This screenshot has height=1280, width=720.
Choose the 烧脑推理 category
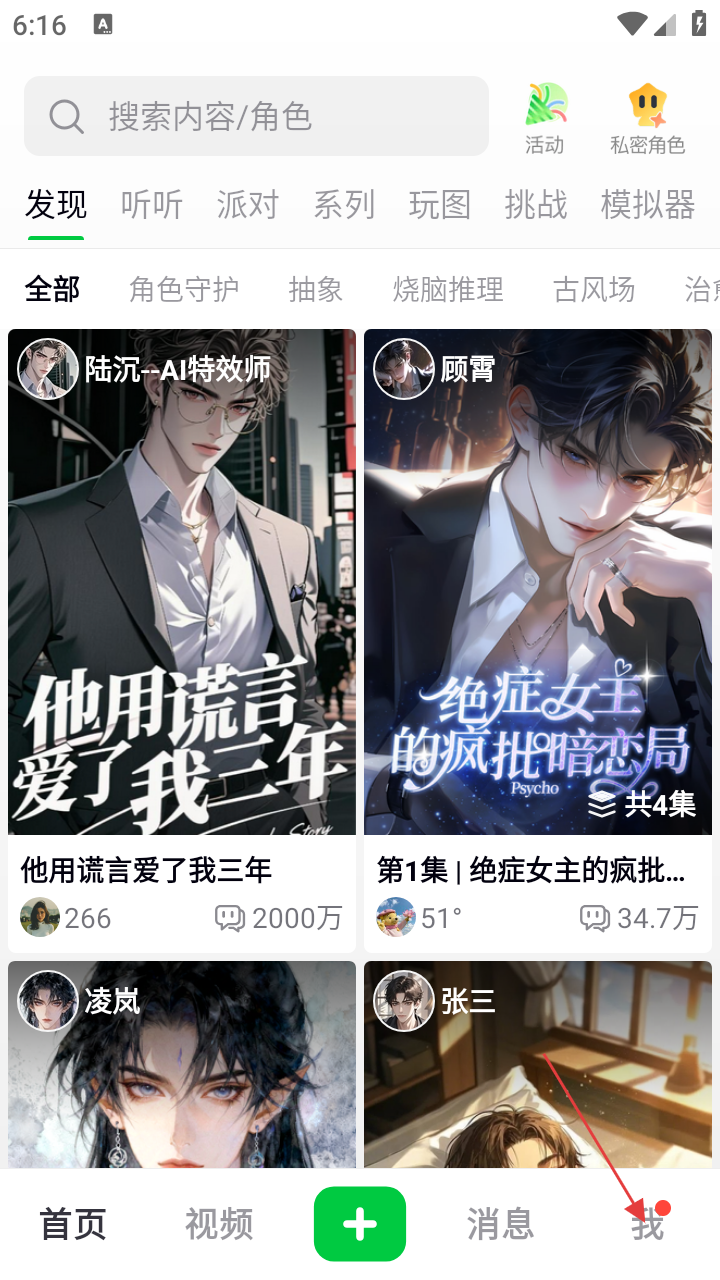[448, 290]
